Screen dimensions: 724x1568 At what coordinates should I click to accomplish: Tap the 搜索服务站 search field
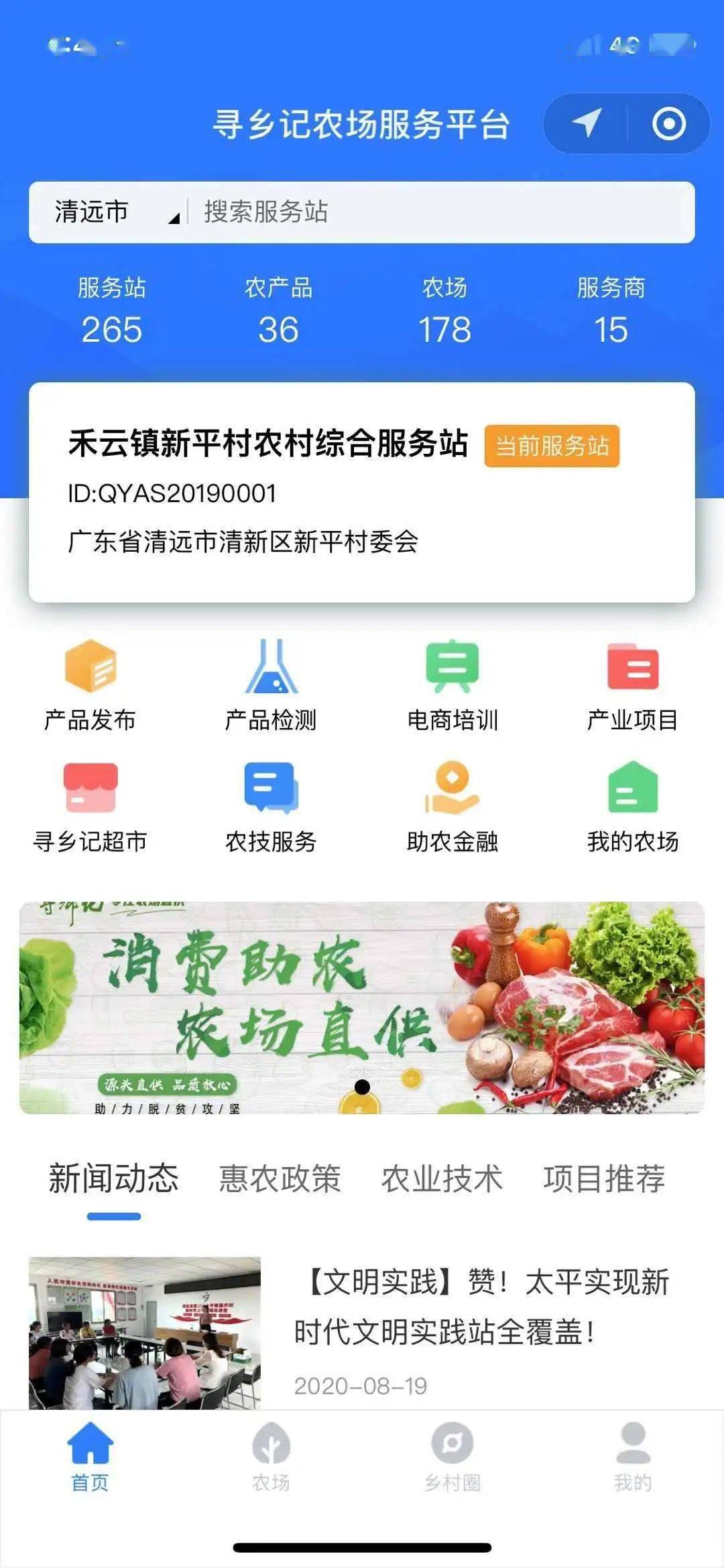[x=436, y=213]
